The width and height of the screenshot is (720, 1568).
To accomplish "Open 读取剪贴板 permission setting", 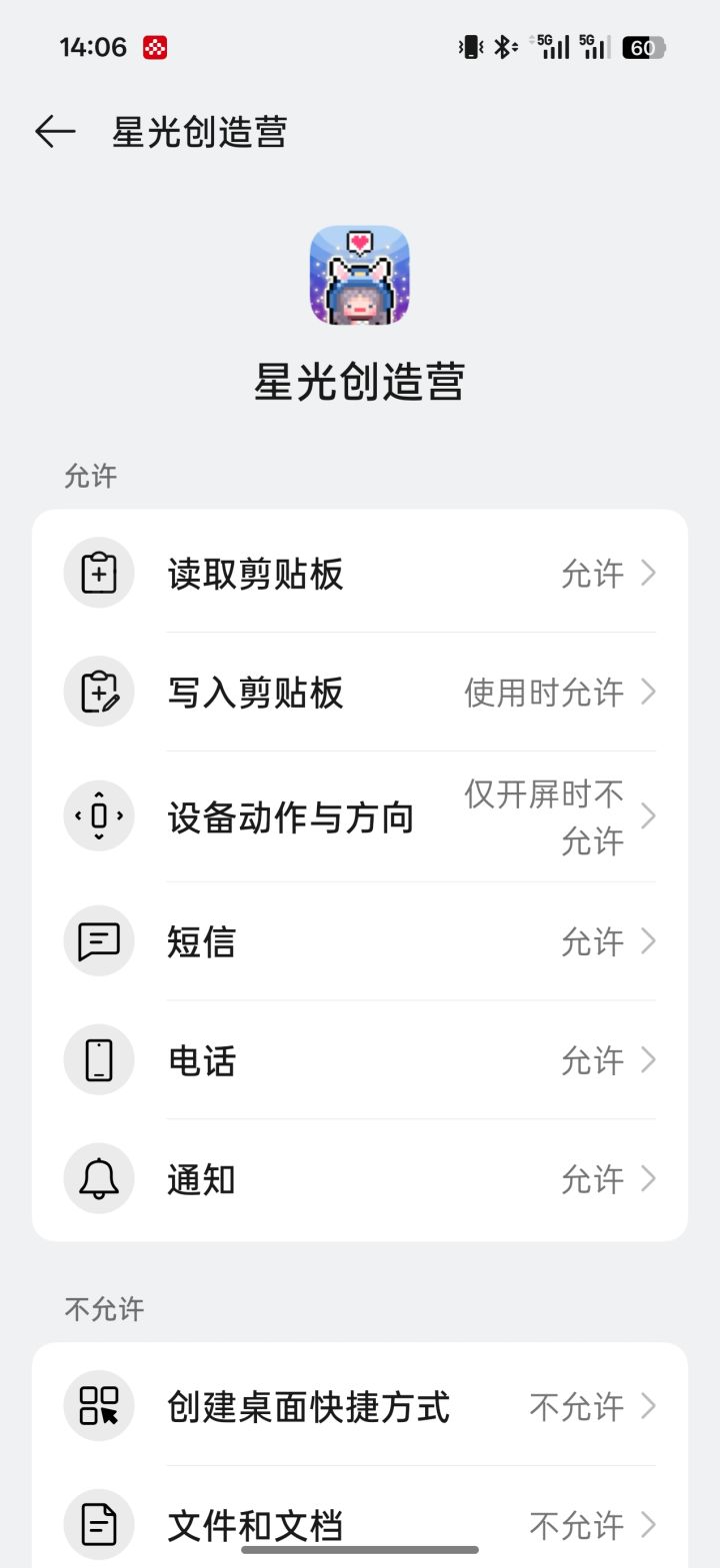I will click(360, 574).
